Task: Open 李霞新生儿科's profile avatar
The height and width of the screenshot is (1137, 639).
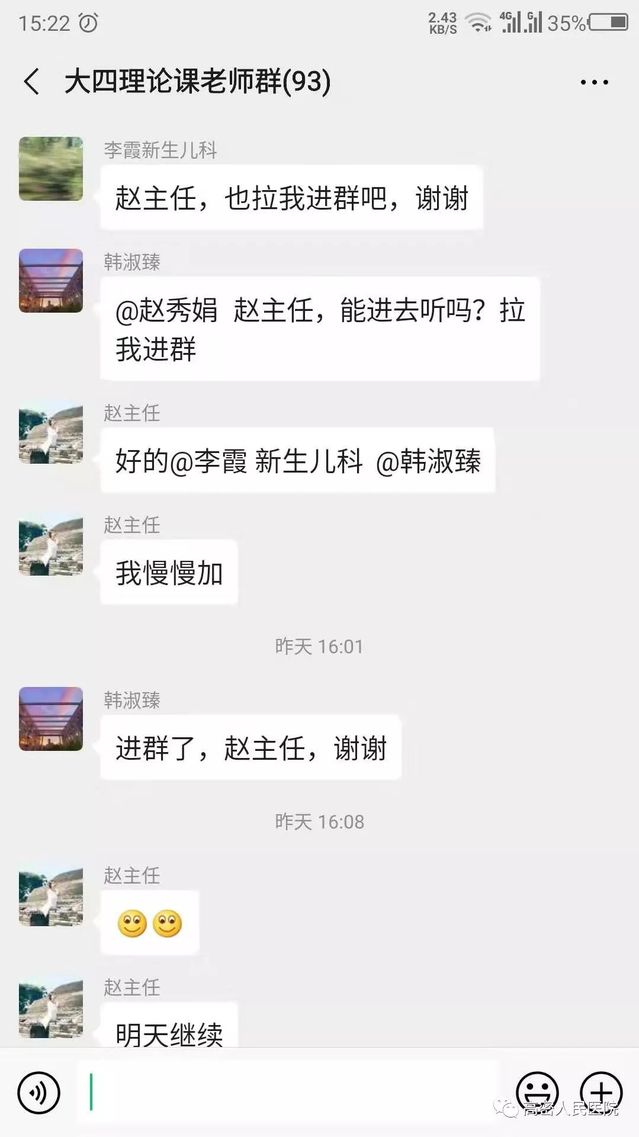Action: tap(51, 169)
